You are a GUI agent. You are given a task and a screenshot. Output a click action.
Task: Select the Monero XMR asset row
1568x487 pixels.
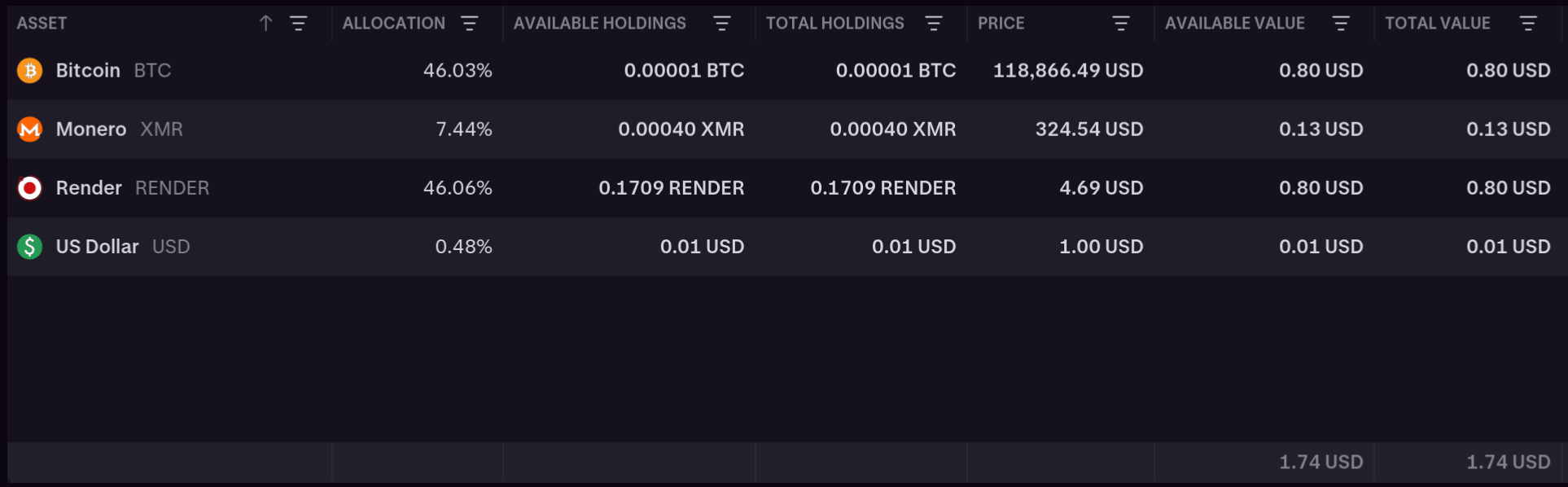pyautogui.click(x=91, y=129)
